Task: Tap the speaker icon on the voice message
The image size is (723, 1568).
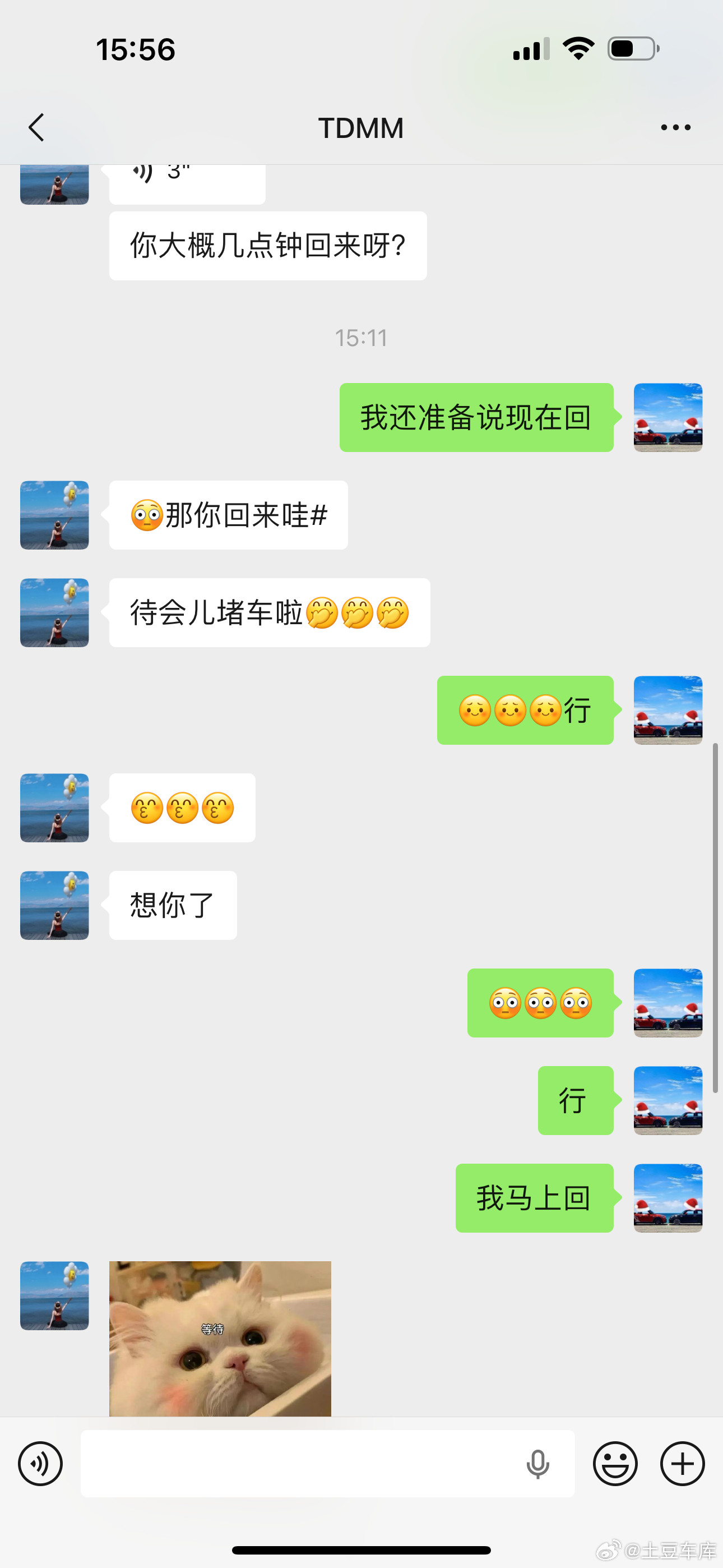Action: click(145, 171)
